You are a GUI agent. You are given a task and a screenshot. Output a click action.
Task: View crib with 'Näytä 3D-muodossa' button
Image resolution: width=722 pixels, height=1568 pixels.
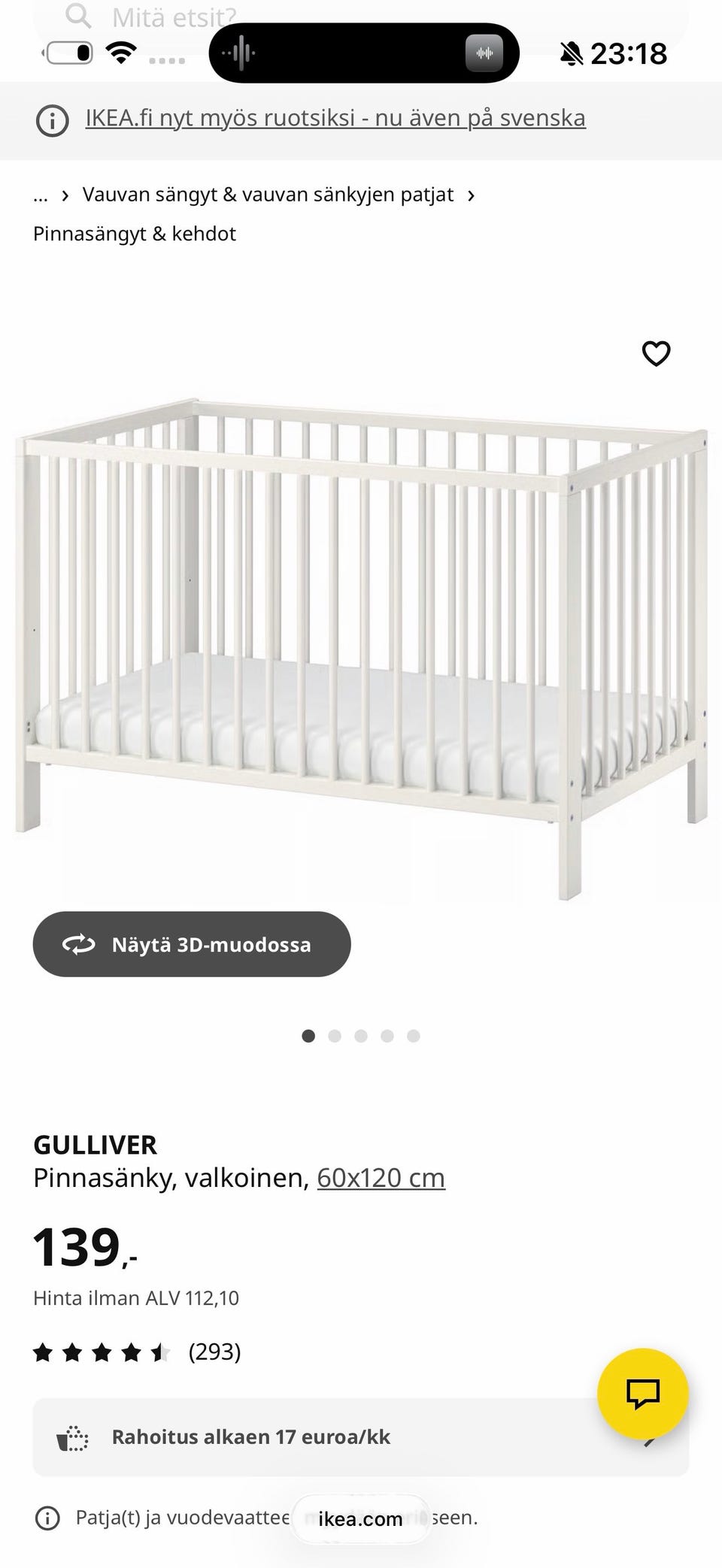[x=192, y=944]
